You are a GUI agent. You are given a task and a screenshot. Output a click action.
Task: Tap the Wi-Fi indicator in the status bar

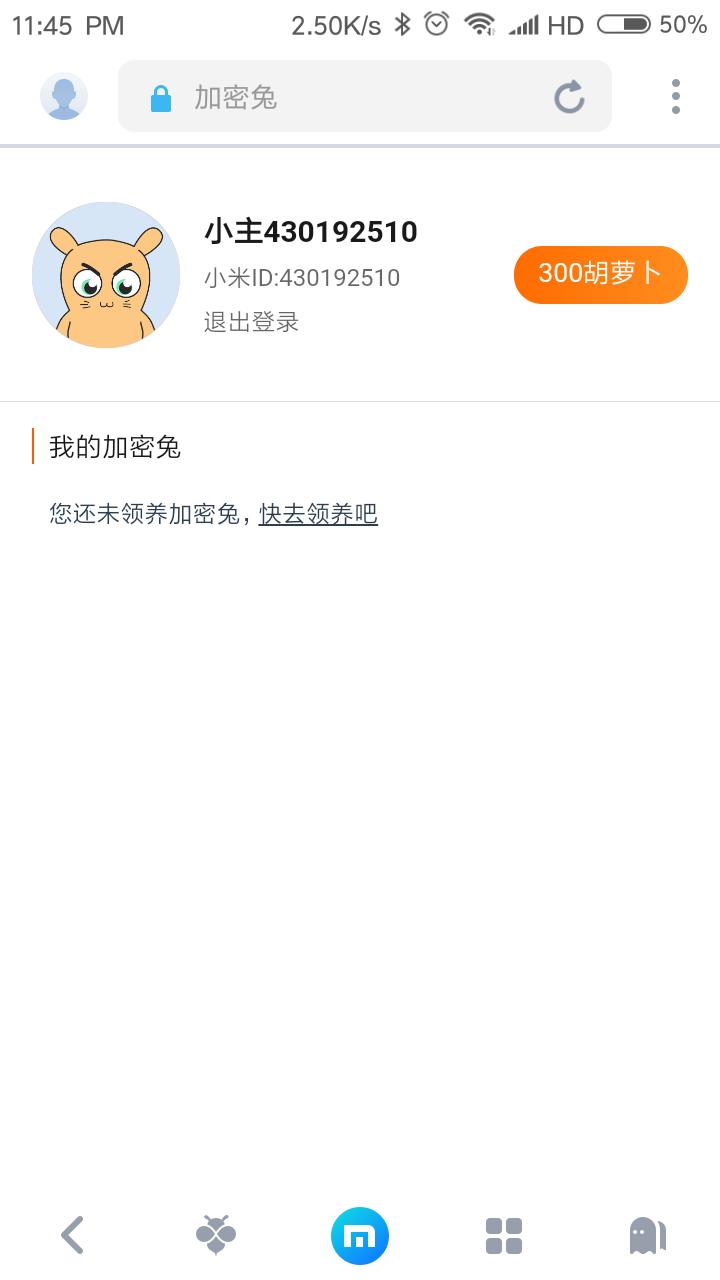[x=479, y=22]
